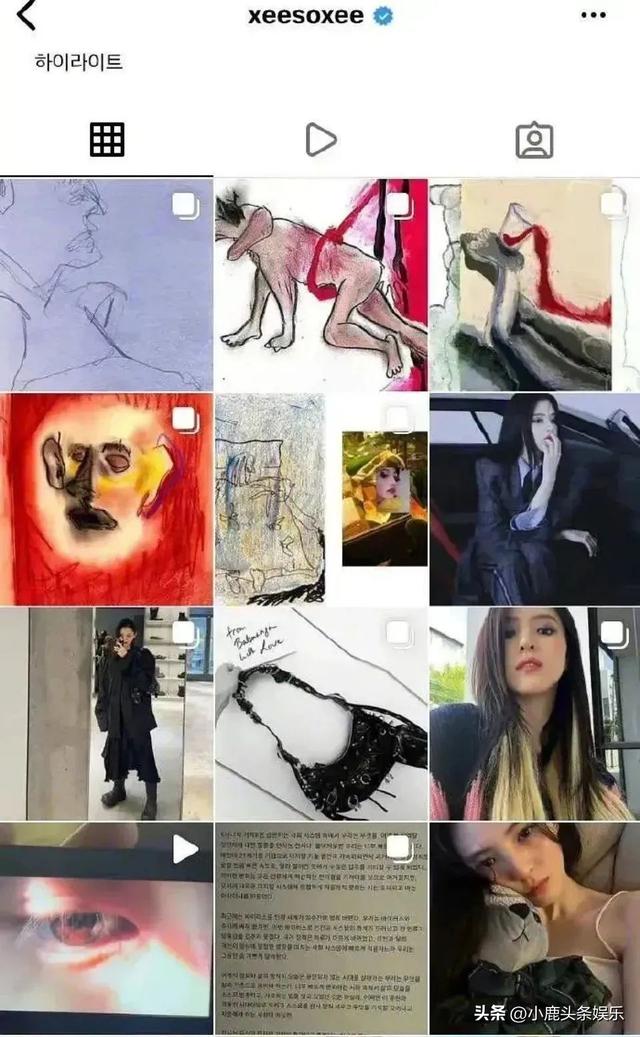Image resolution: width=640 pixels, height=1037 pixels.
Task: Open the black handbag post
Action: tap(321, 714)
